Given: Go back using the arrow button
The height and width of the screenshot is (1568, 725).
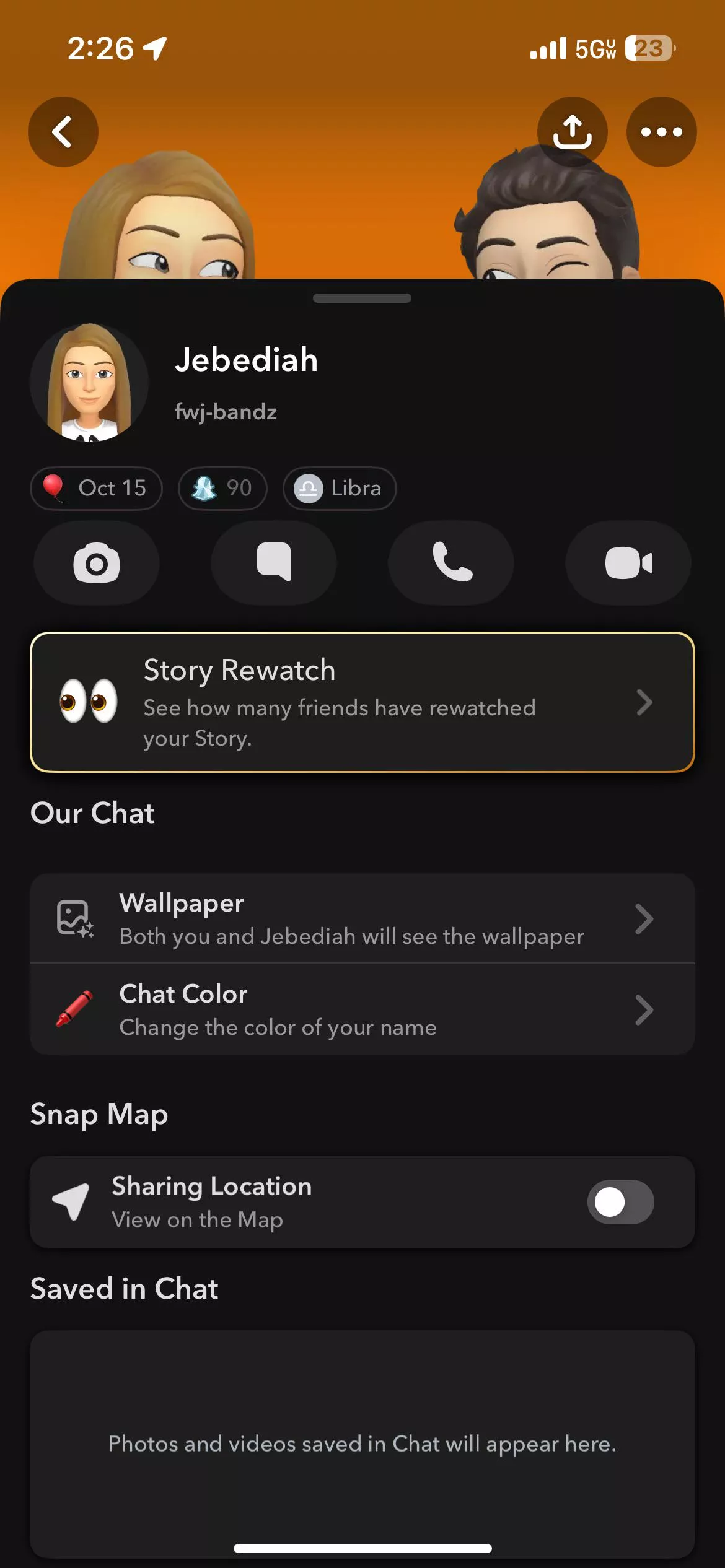Looking at the screenshot, I should (x=63, y=132).
